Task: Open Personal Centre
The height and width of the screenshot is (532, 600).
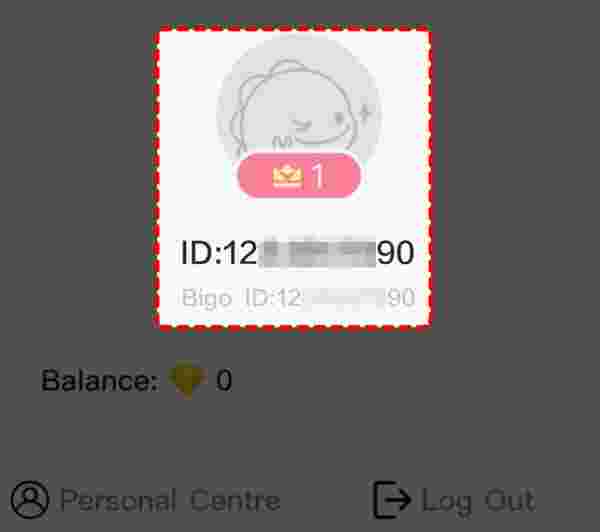Action: [x=148, y=499]
